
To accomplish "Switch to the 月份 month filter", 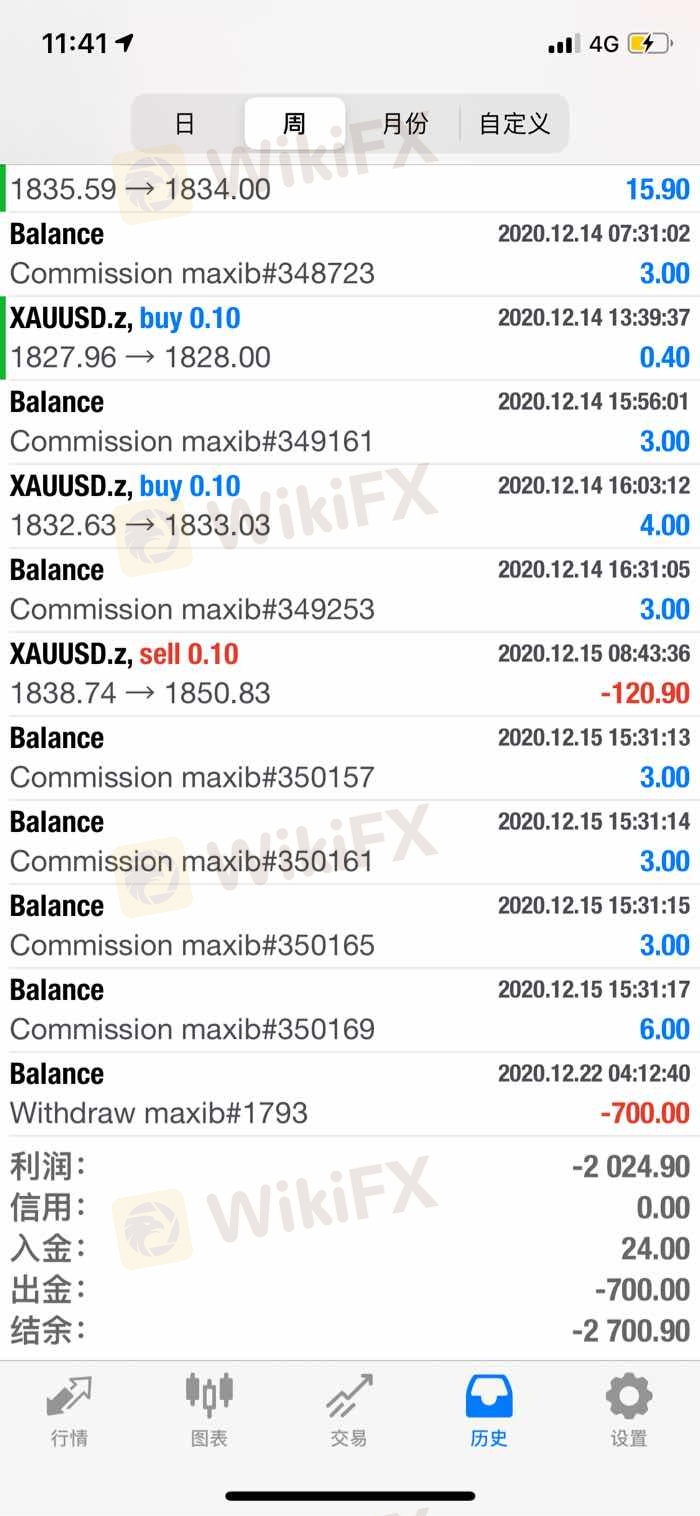I will pos(404,124).
